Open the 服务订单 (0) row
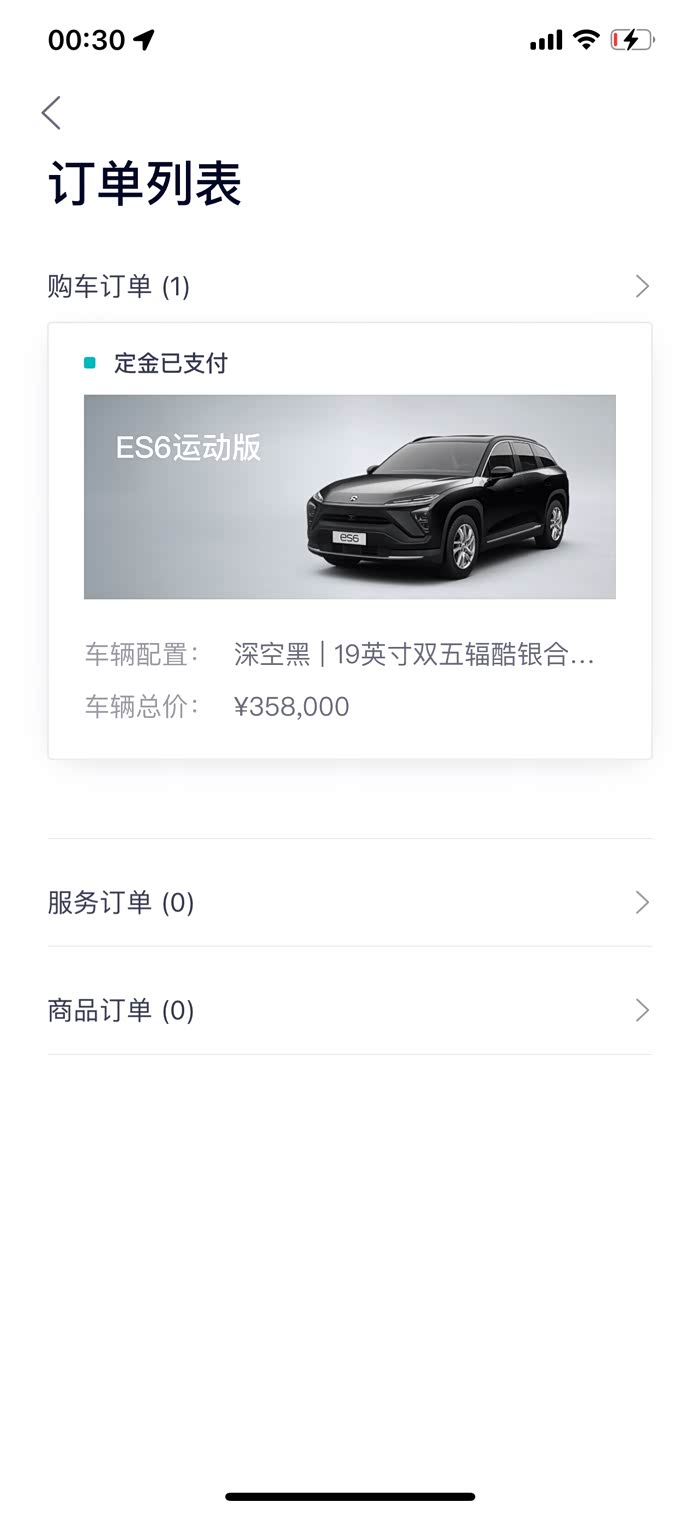This screenshot has height=1514, width=700. click(349, 903)
